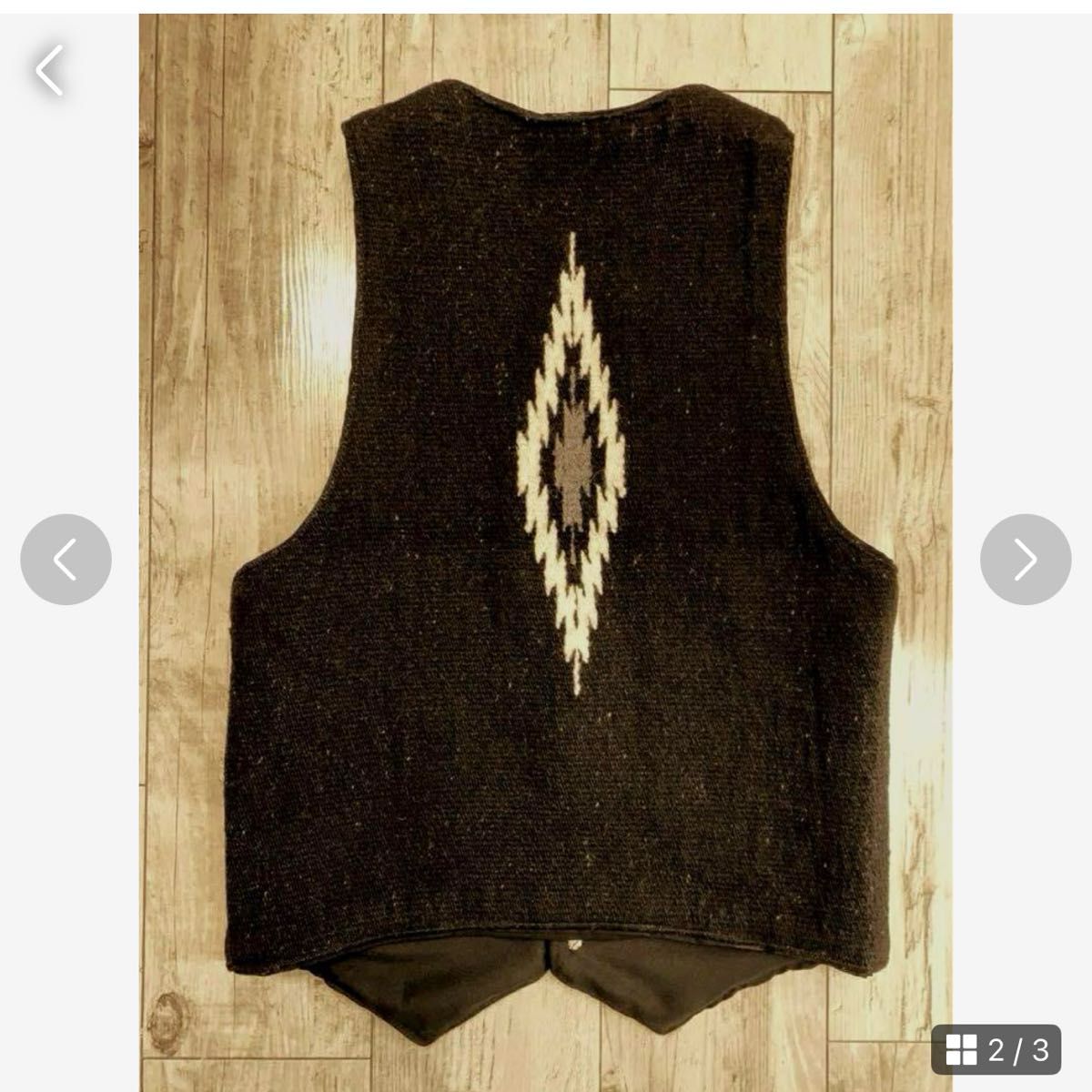Open the photo grid view showing 2/3
This screenshot has height=1092, width=1092.
coord(996,1049)
